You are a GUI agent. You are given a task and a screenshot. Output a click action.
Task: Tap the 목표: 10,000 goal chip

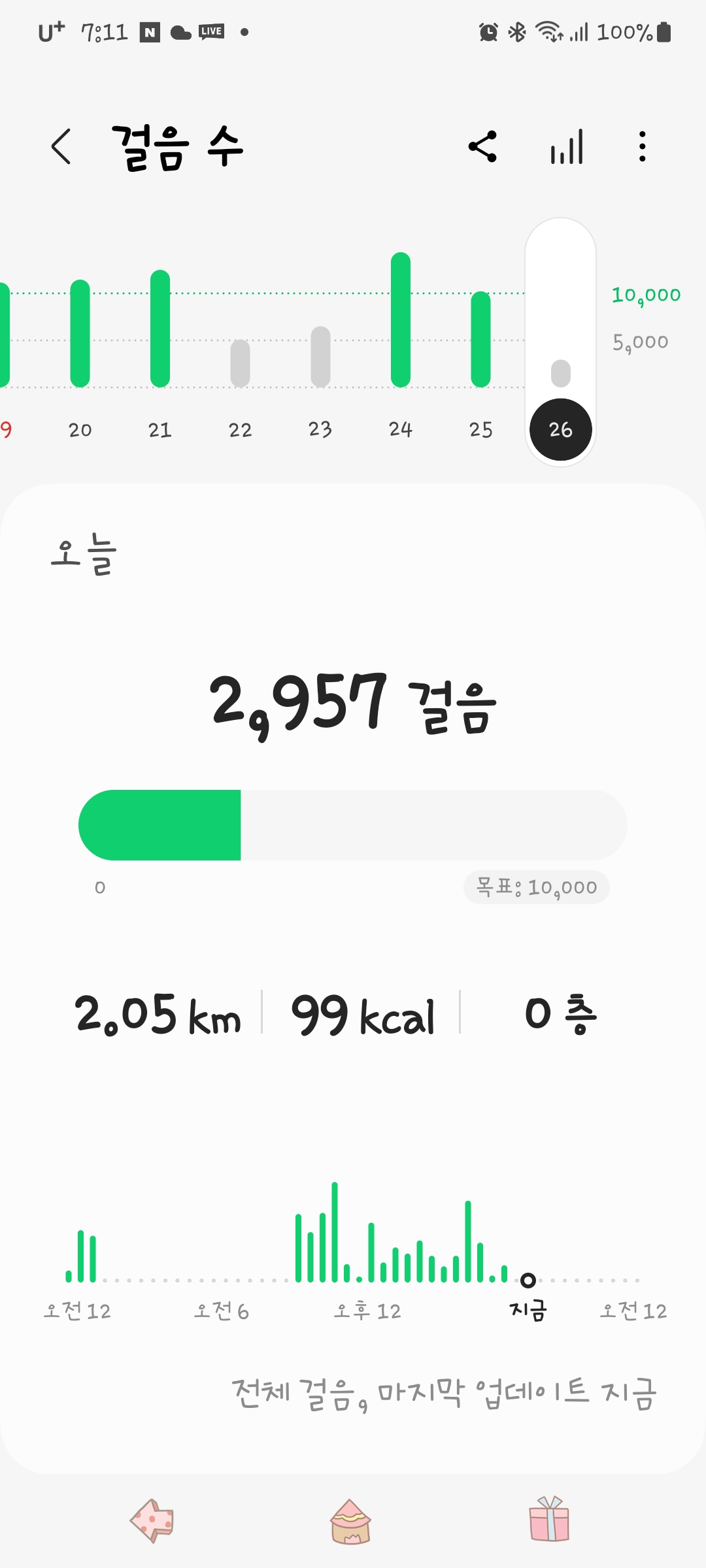[537, 887]
